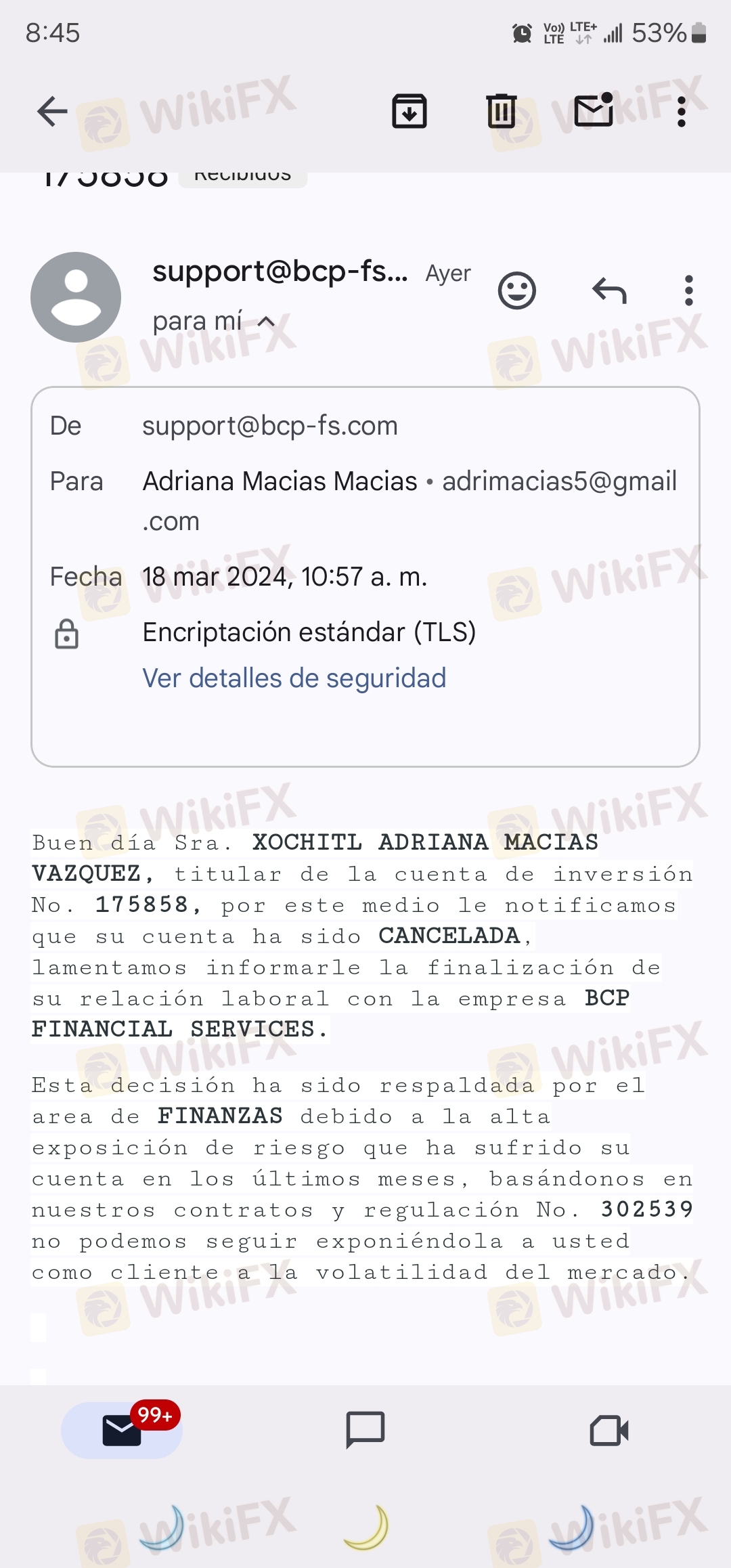Tap the Recibidos label chip

243,176
